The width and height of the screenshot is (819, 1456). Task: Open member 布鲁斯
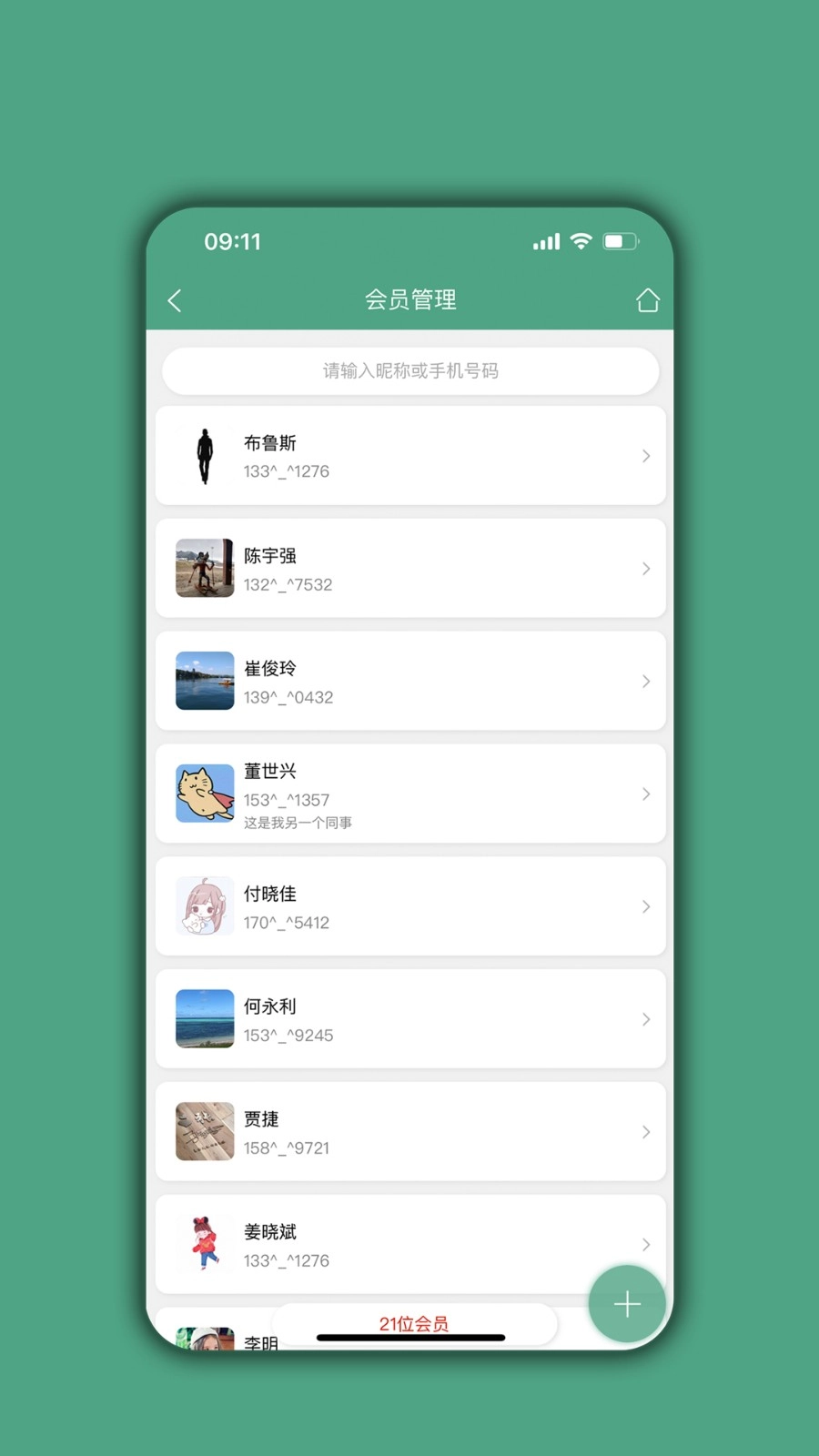click(410, 456)
